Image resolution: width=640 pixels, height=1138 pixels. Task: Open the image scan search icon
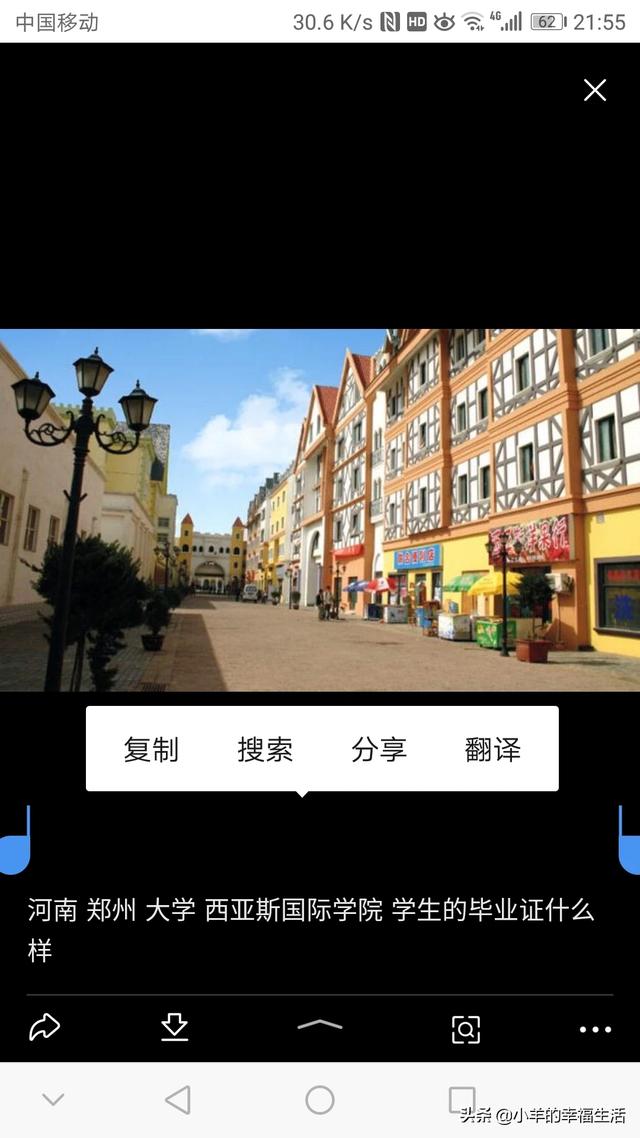pyautogui.click(x=466, y=1028)
